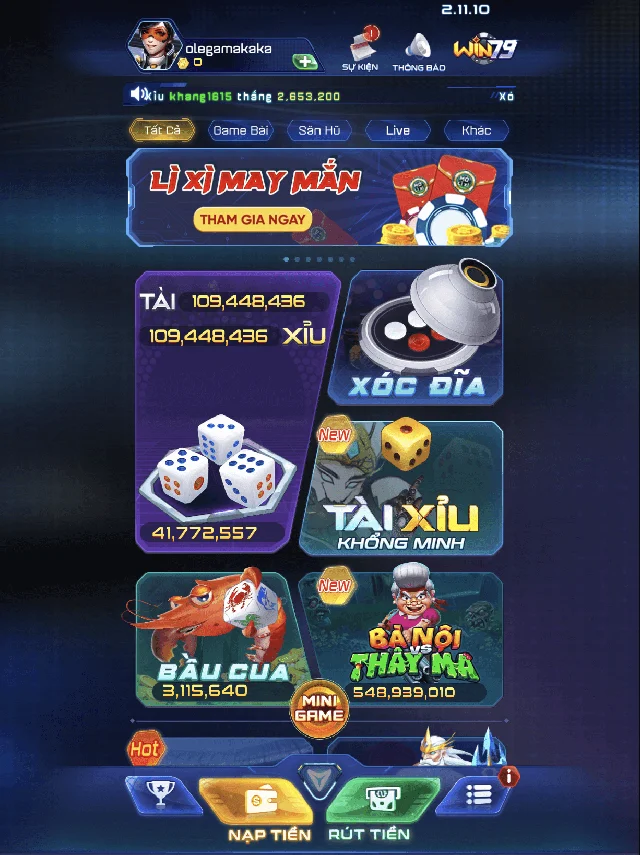
Task: Tap Tham Gia Ngay on the banner
Action: pyautogui.click(x=252, y=219)
